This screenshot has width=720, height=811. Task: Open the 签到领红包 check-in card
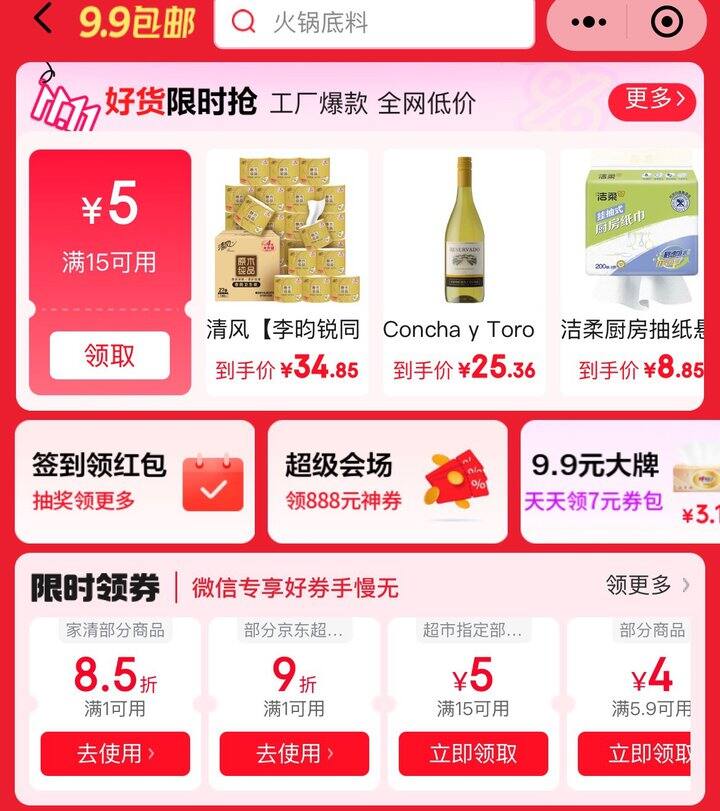tap(135, 481)
